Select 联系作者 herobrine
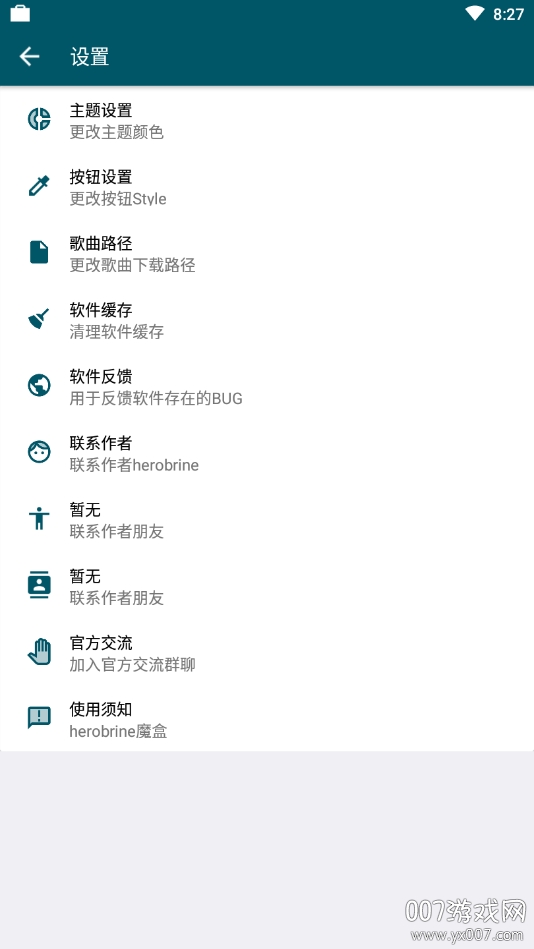 click(x=267, y=452)
